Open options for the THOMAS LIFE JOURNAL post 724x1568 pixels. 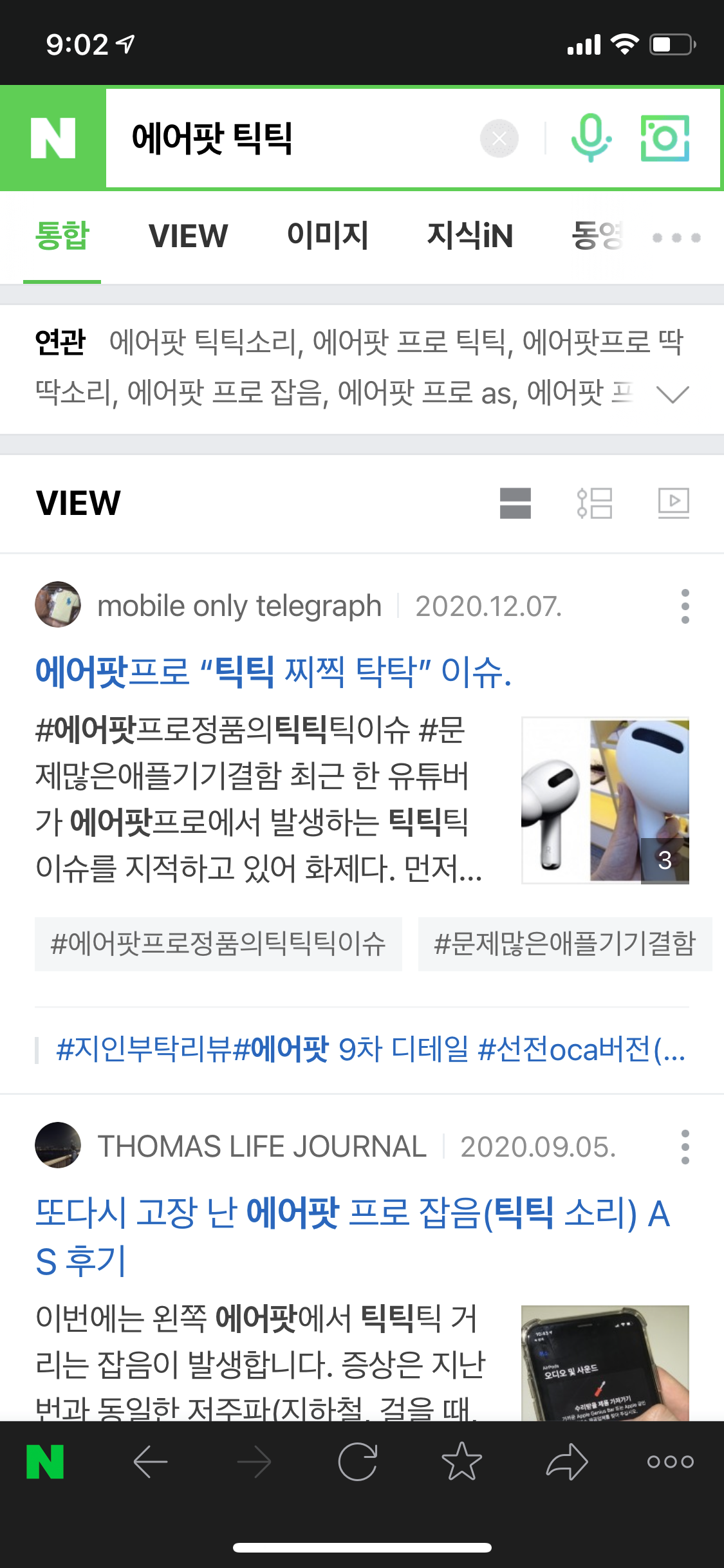(685, 1147)
